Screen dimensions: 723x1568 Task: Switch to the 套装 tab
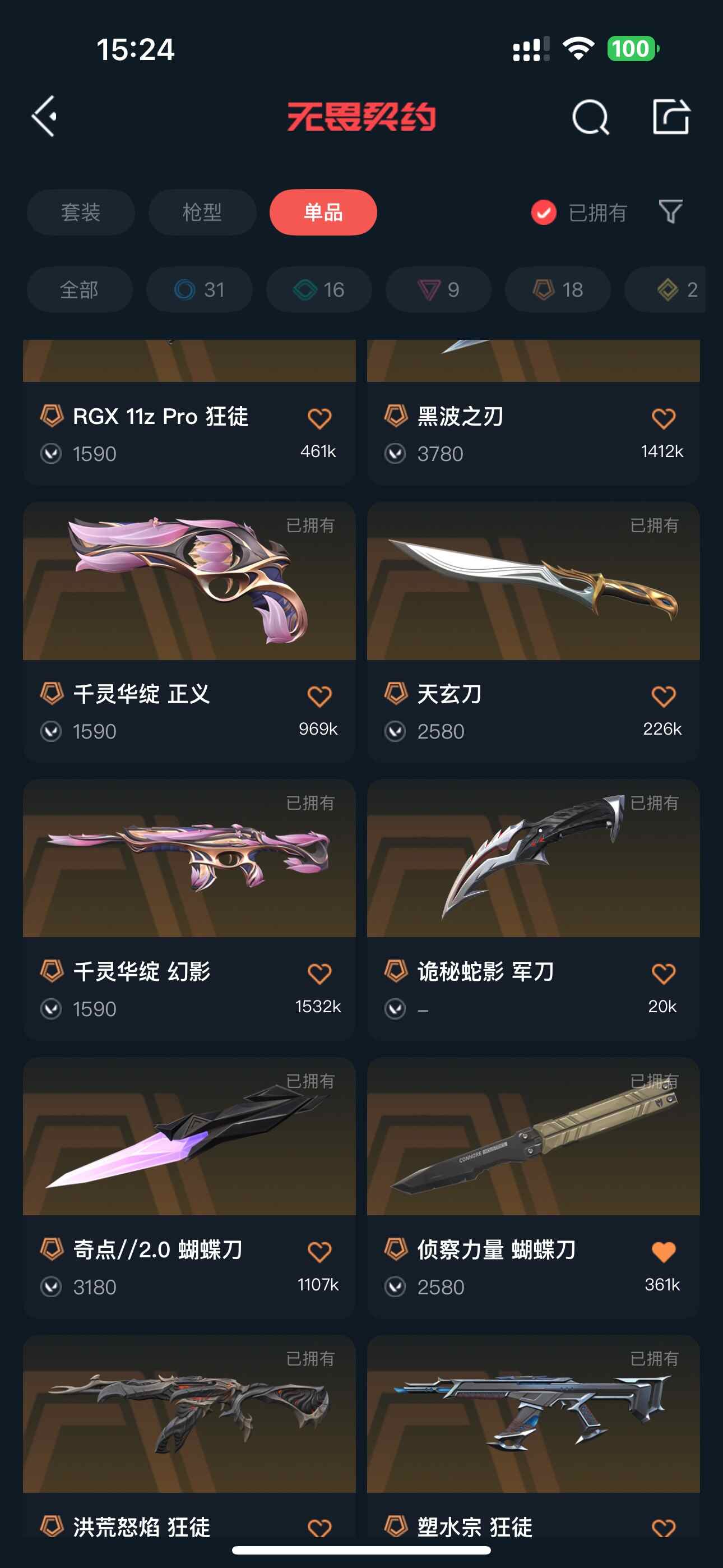80,213
